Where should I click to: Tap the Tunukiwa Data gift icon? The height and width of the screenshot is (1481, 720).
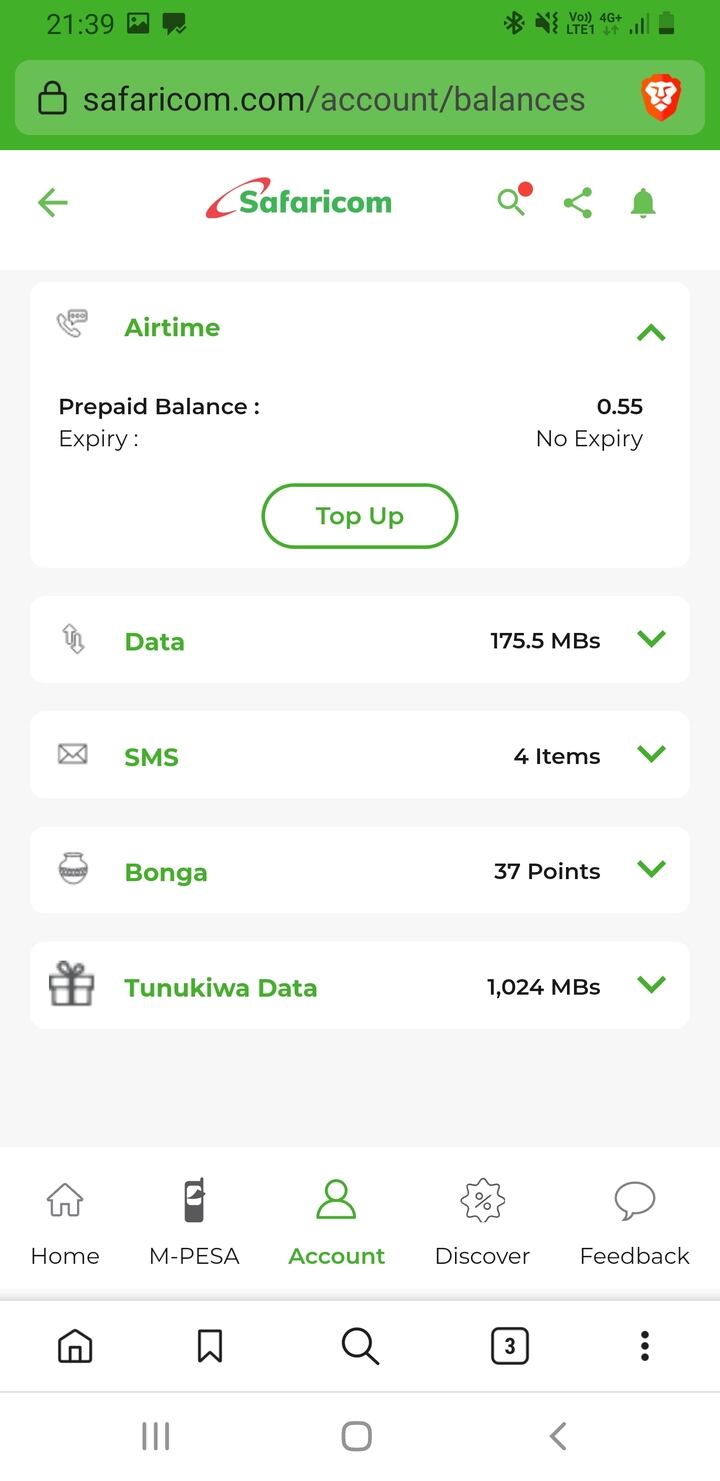[71, 984]
